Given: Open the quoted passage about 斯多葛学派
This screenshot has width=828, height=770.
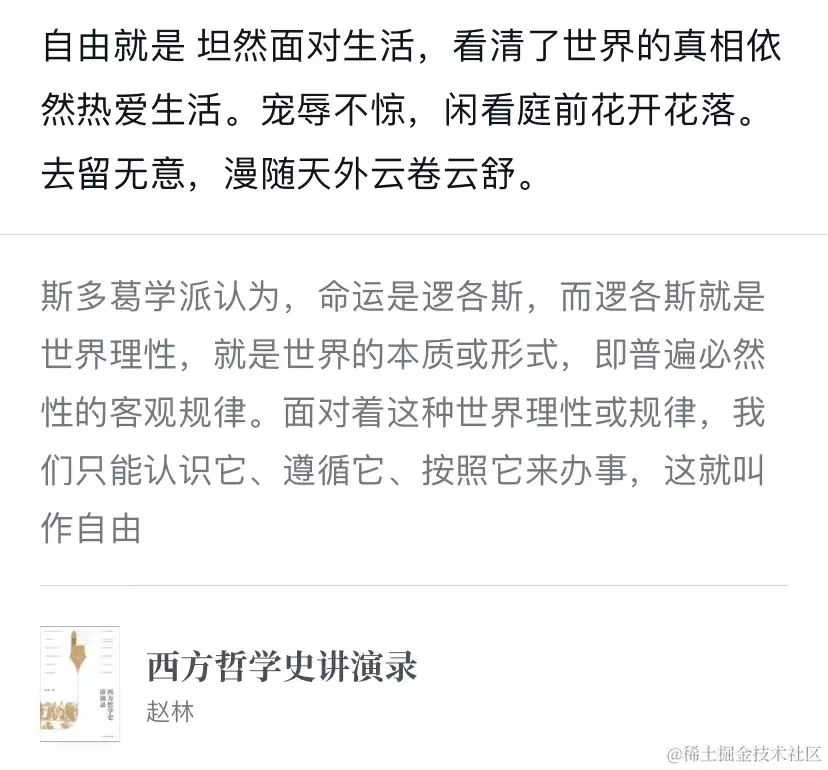Looking at the screenshot, I should [x=403, y=412].
